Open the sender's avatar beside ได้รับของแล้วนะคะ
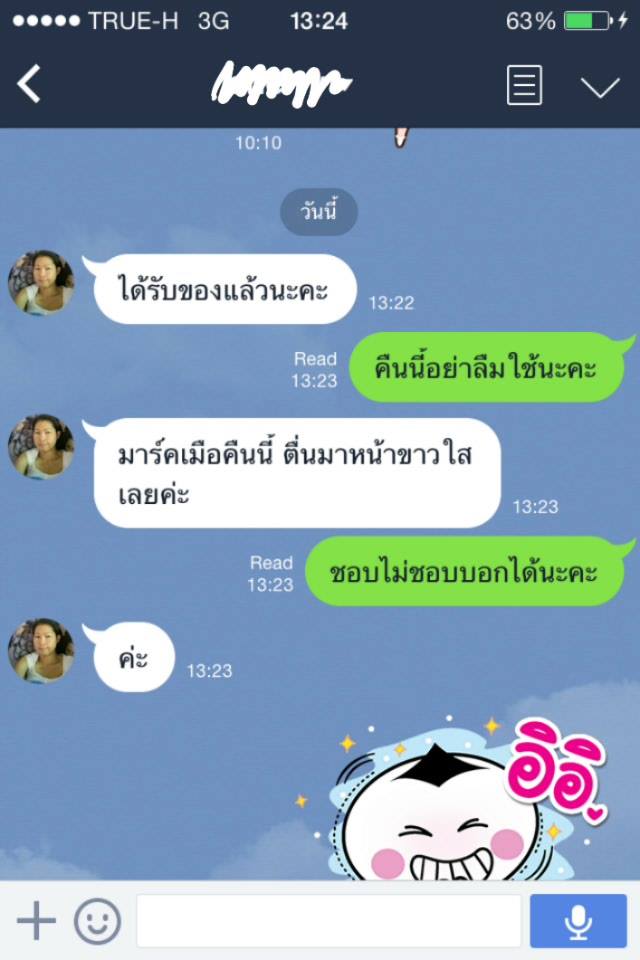This screenshot has width=640, height=960. coord(41,283)
